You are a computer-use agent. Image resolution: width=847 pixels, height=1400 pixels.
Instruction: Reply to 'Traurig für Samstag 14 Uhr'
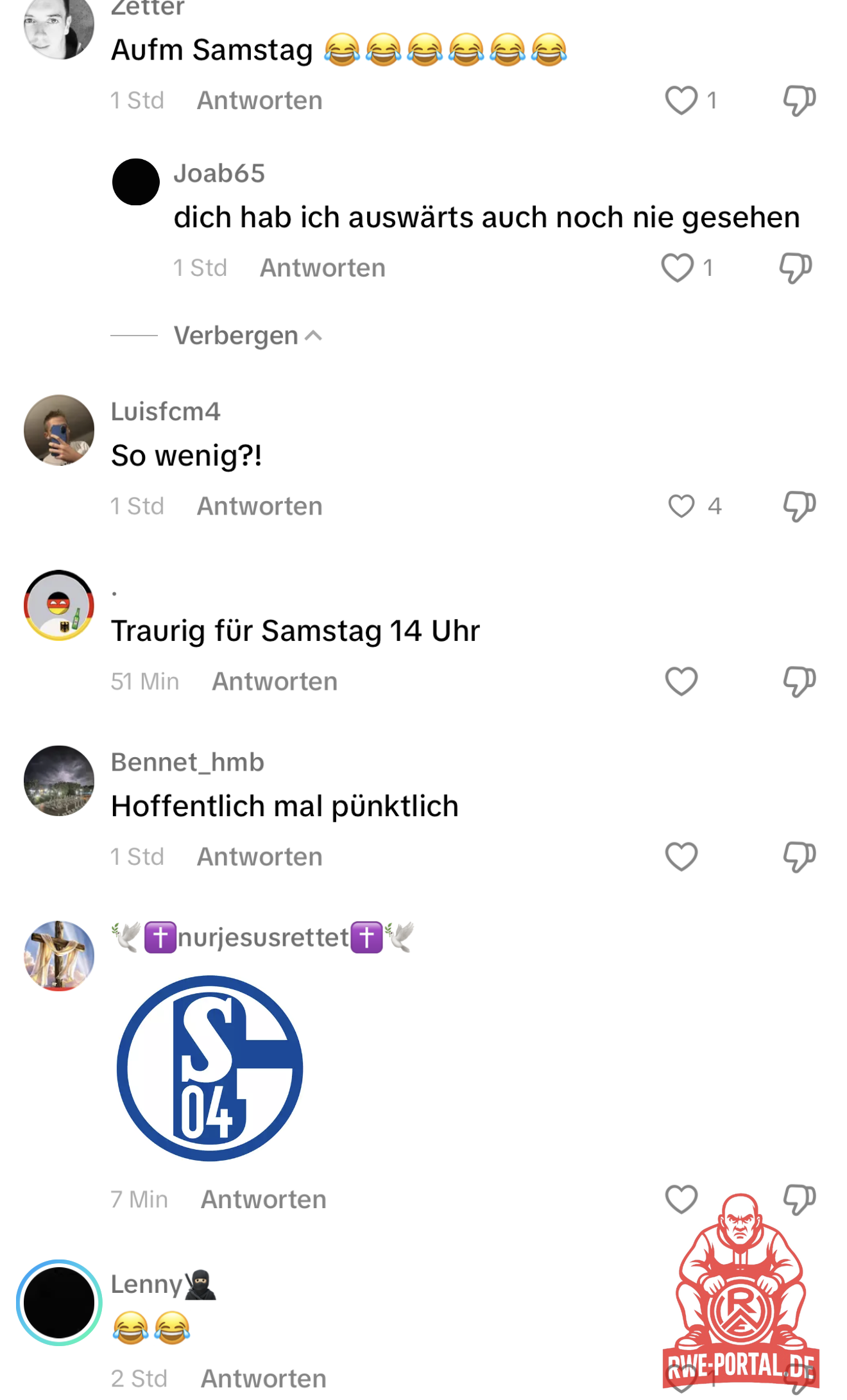(275, 681)
